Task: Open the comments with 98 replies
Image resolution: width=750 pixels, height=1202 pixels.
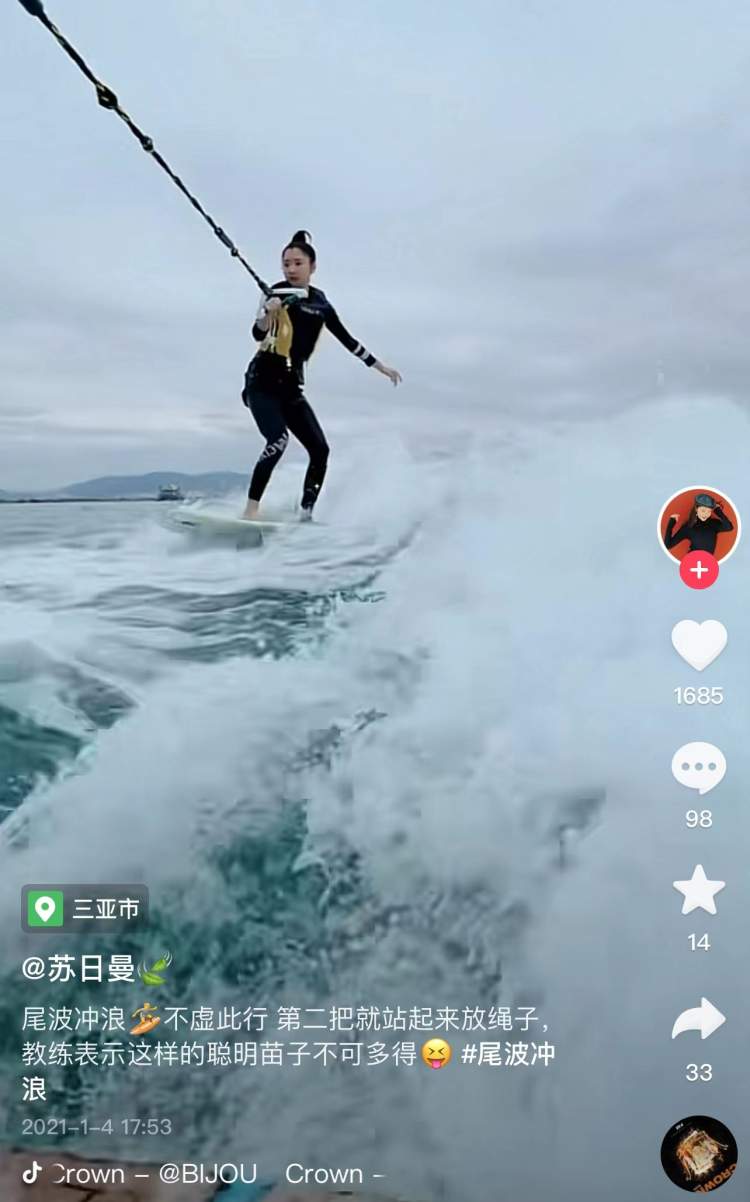Action: [x=698, y=768]
